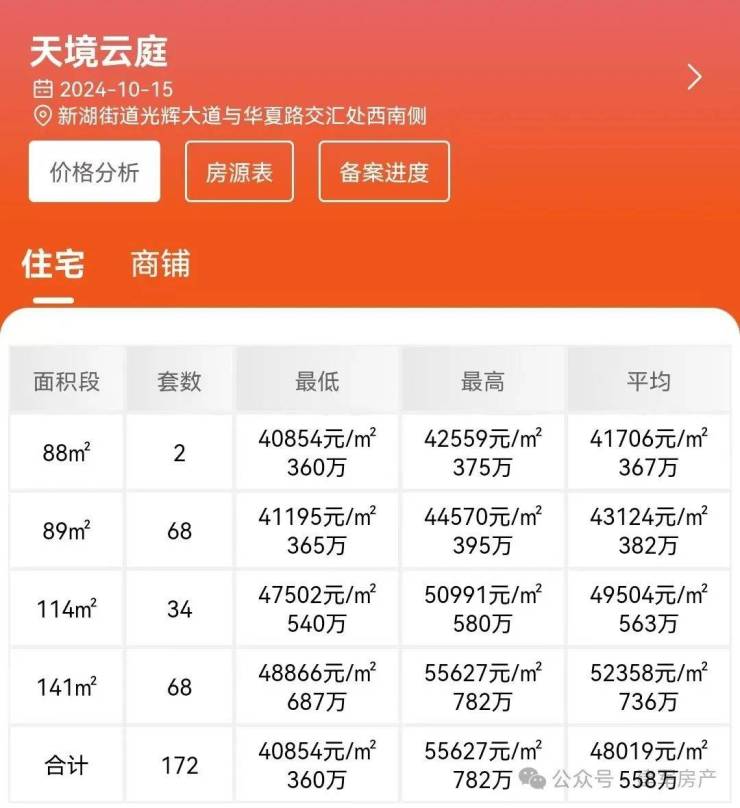Open the 天境云庭 project details arrow
The image size is (740, 808).
[x=695, y=78]
